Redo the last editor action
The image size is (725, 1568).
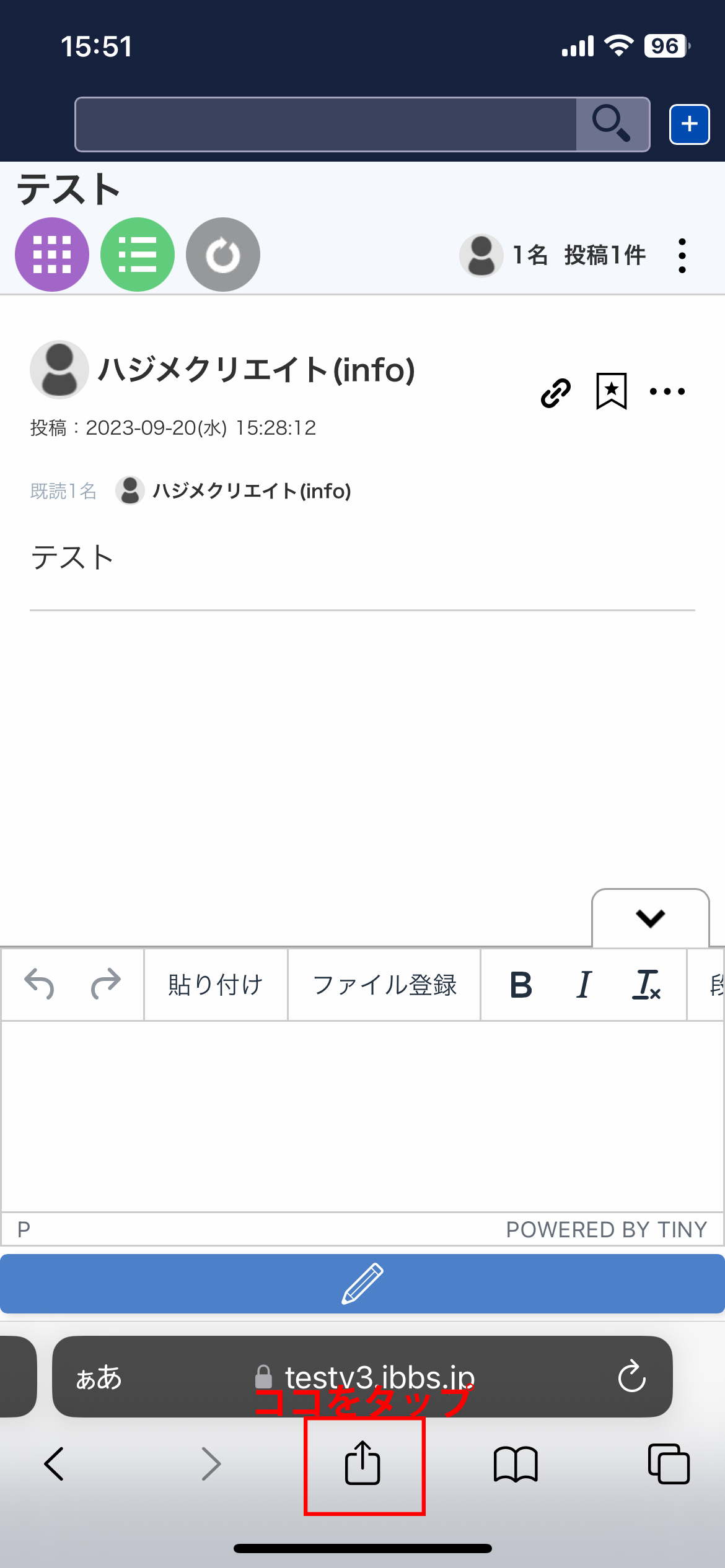pyautogui.click(x=106, y=984)
